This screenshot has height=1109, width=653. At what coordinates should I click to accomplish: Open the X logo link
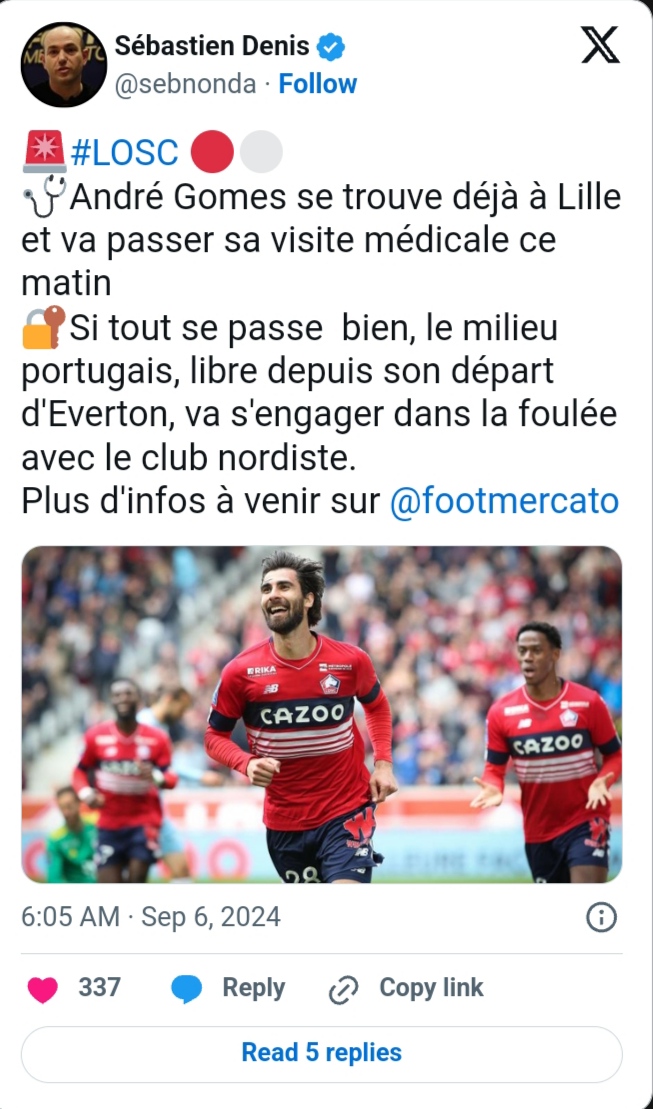pos(600,46)
